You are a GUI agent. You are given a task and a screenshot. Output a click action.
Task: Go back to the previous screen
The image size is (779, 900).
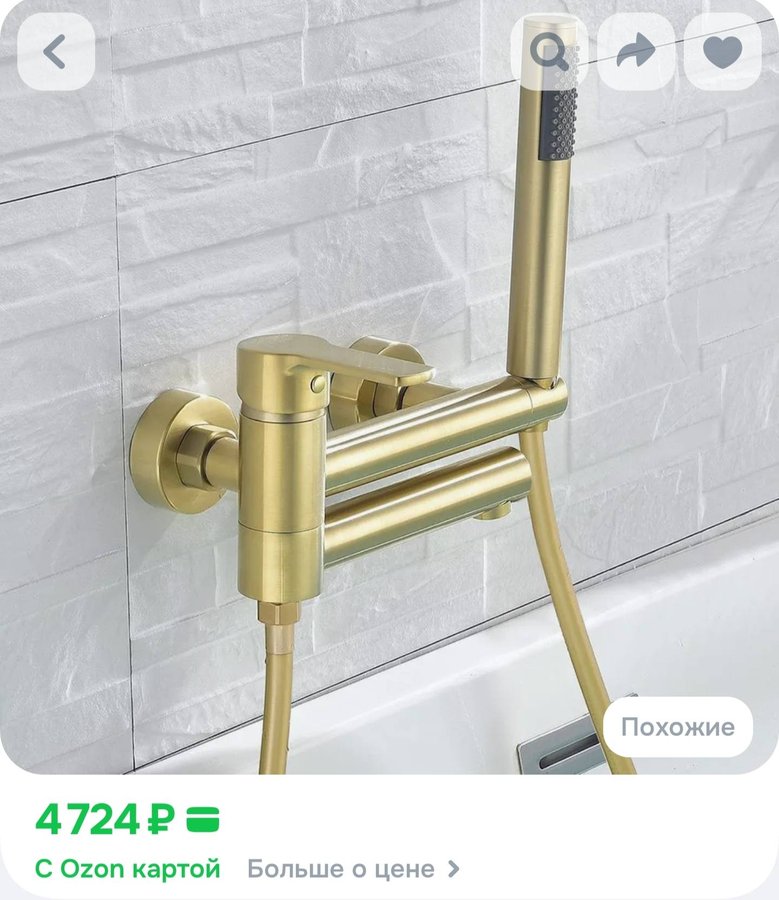coord(56,52)
